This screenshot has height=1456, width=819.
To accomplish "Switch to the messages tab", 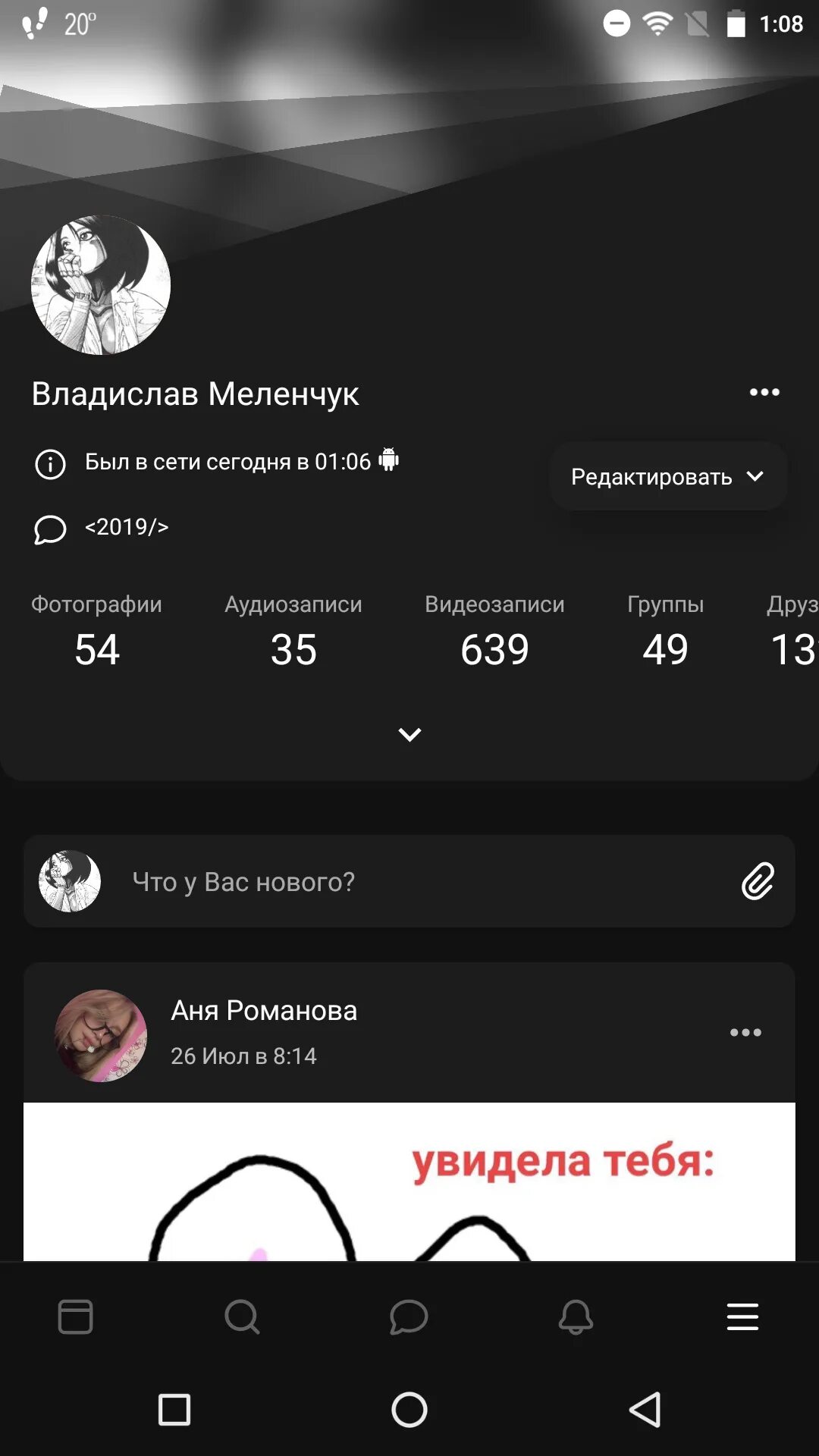I will point(409,1316).
